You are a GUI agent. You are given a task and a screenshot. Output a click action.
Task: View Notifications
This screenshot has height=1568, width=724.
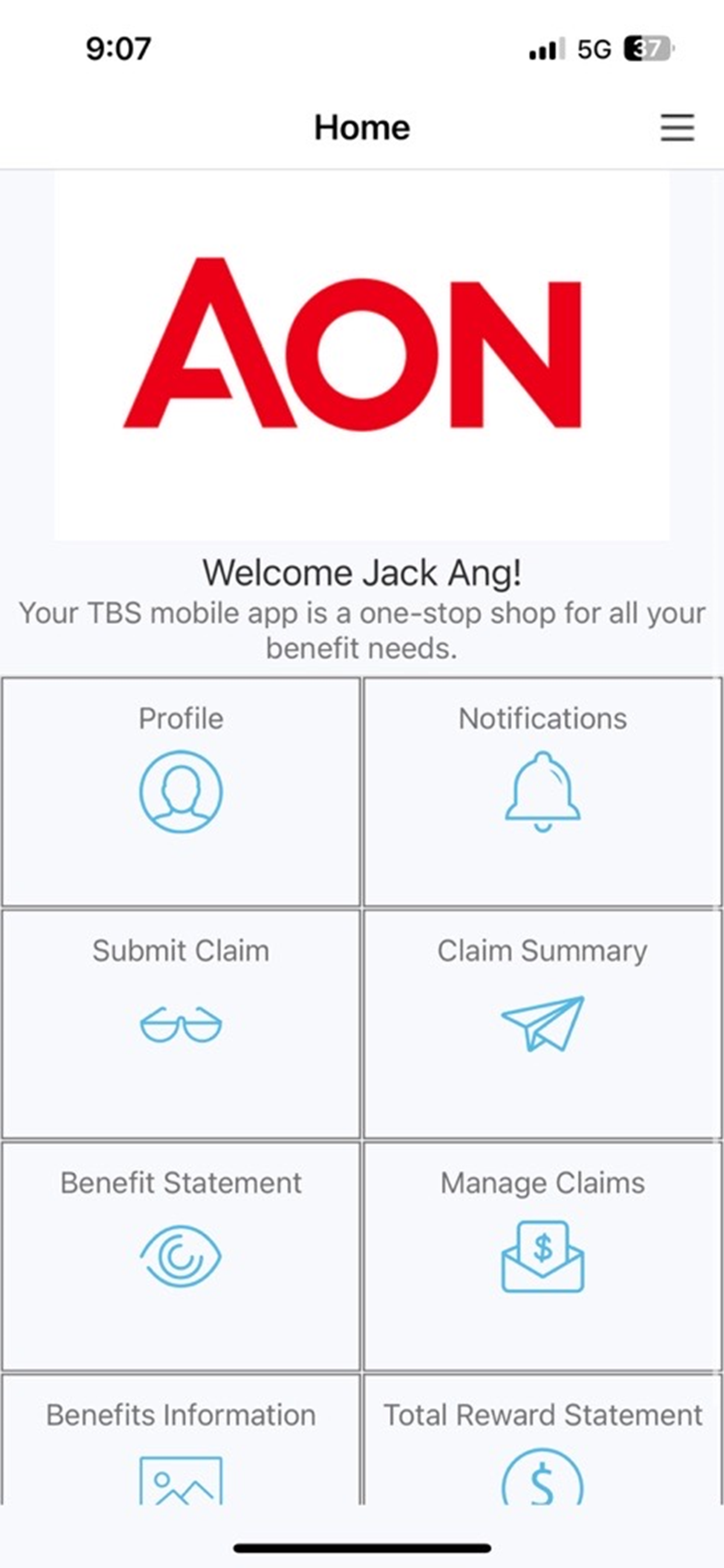543,792
